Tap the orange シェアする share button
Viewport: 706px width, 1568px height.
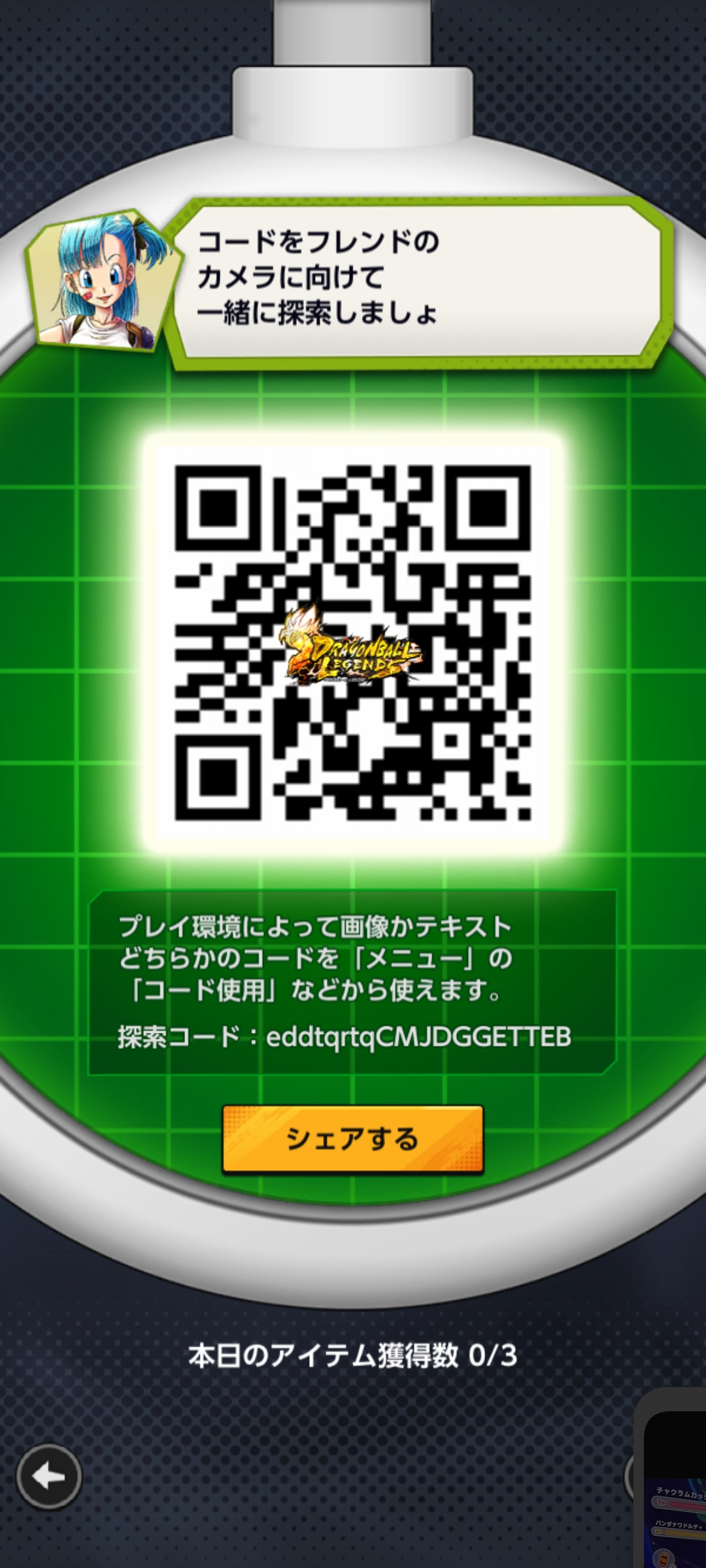pyautogui.click(x=353, y=1139)
